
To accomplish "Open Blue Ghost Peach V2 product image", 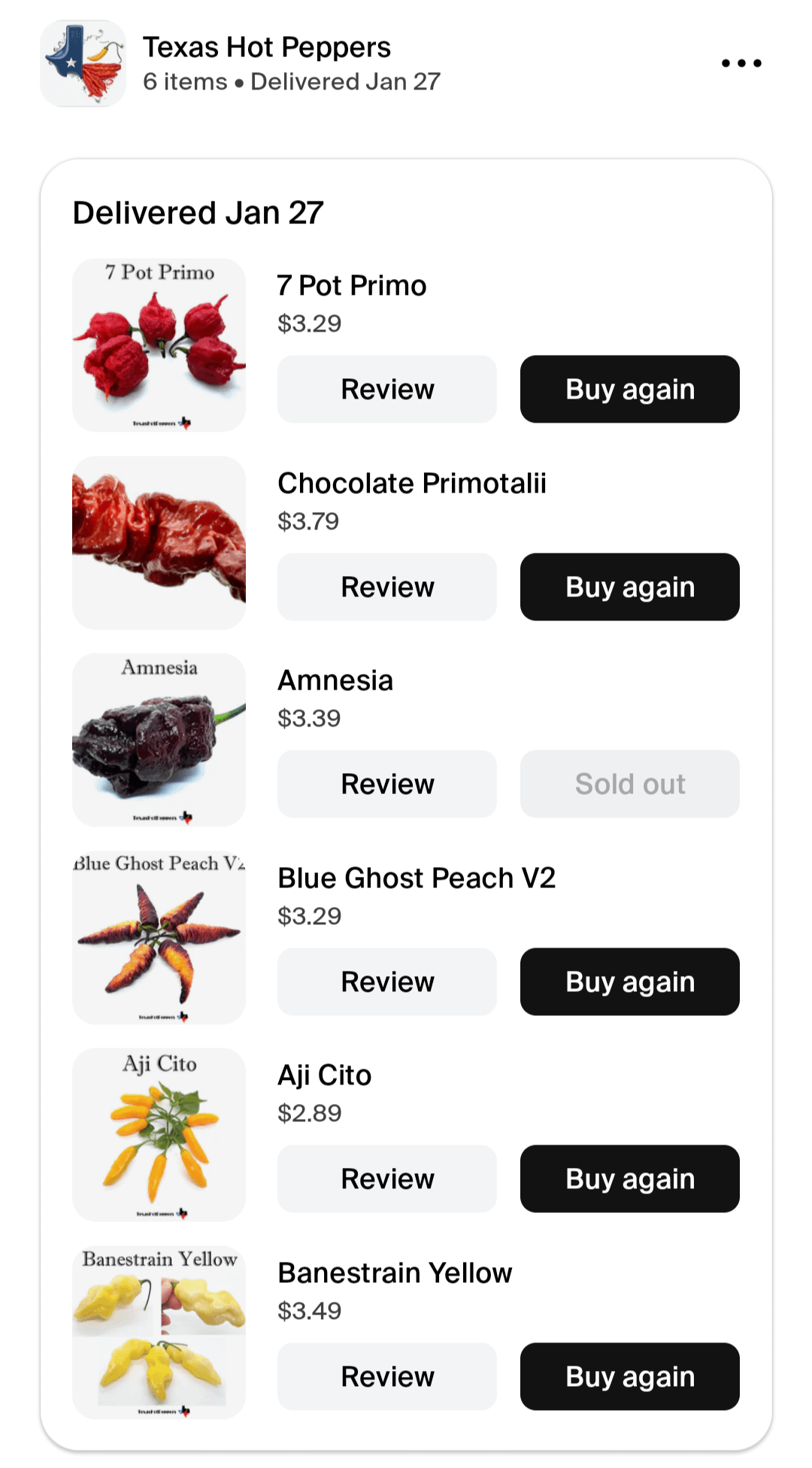I will (159, 937).
